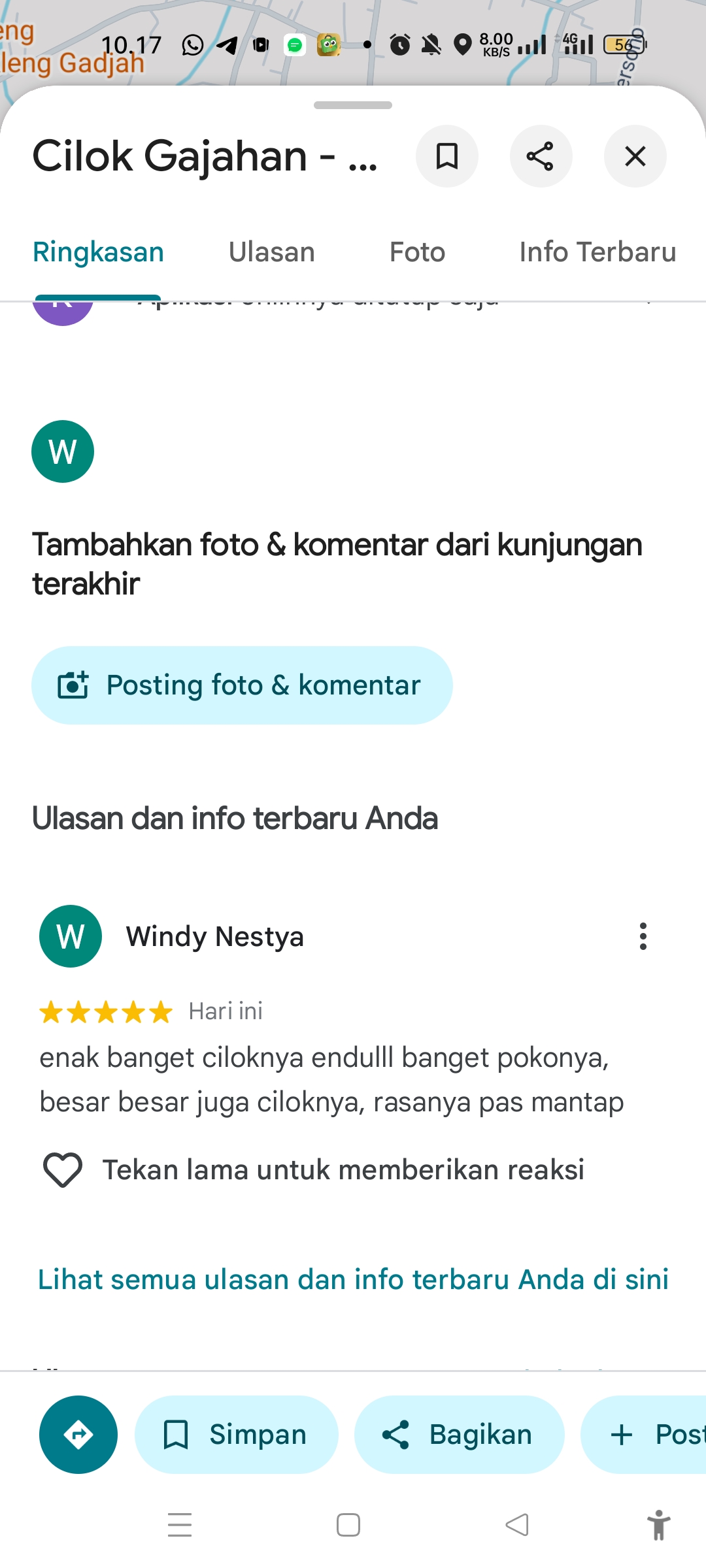Screen dimensions: 706x1568
Task: Tap the heart icon under the review
Action: pyautogui.click(x=63, y=1169)
